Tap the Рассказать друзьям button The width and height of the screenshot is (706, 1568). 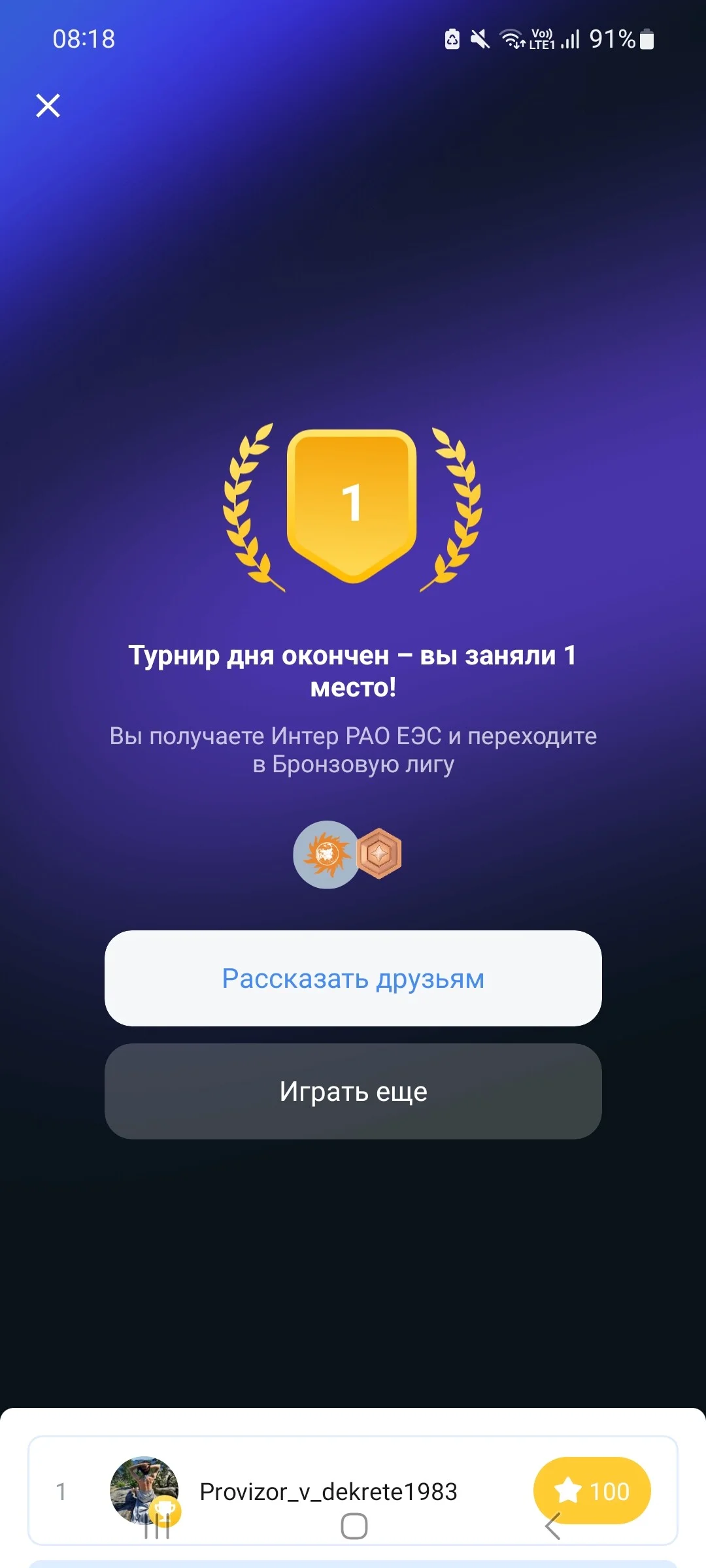pyautogui.click(x=353, y=978)
